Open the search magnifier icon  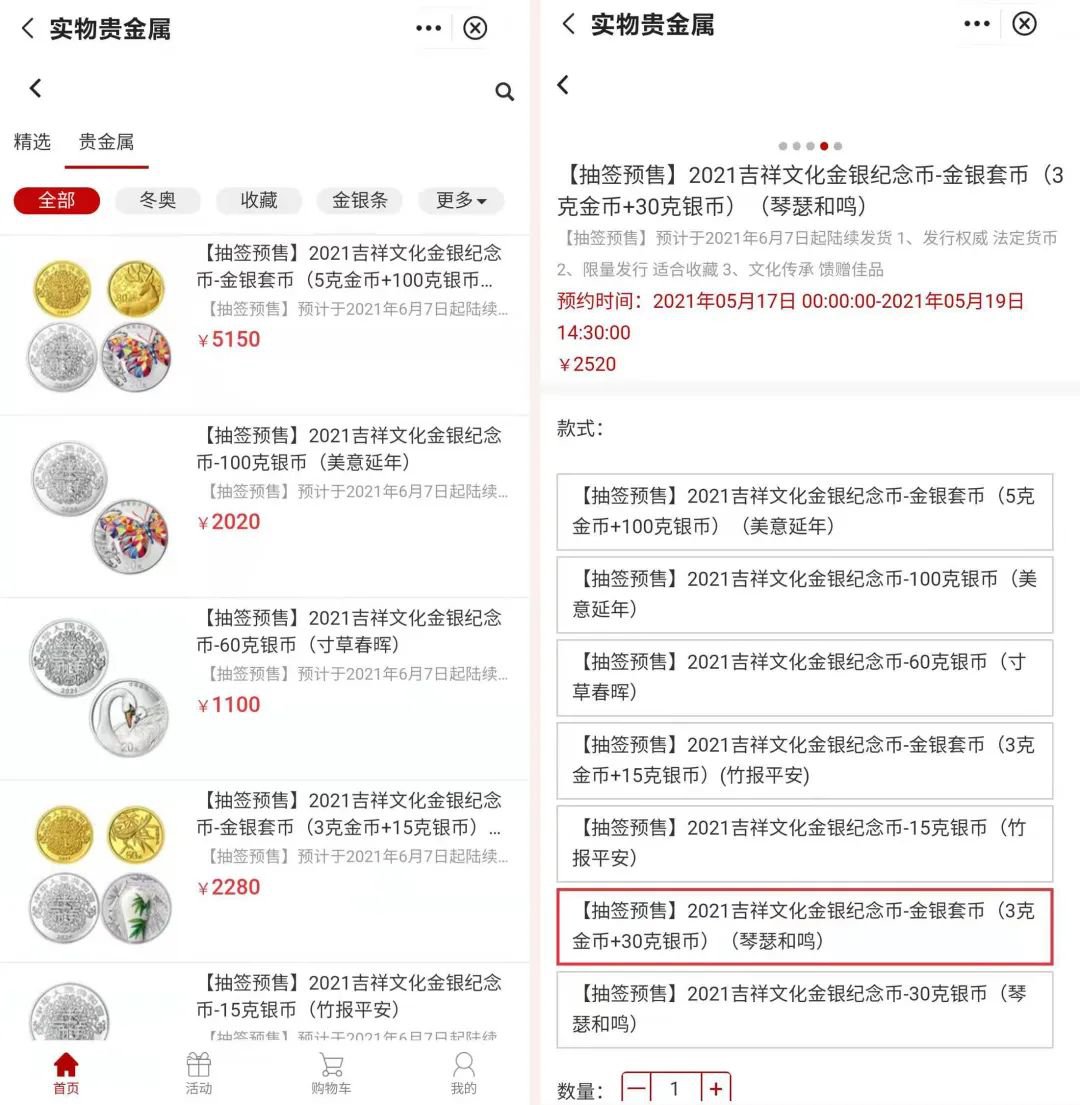[505, 92]
